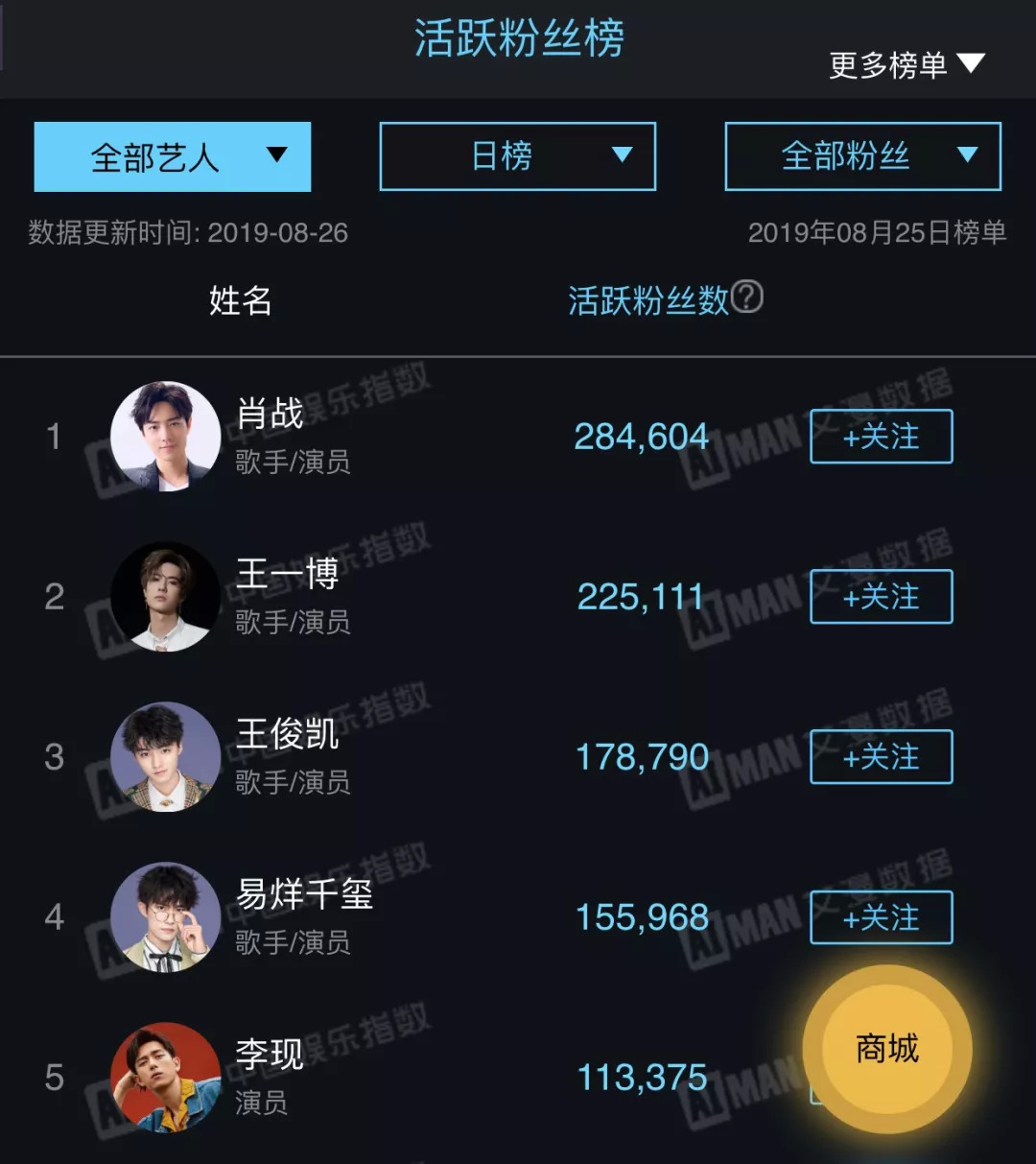Viewport: 1036px width, 1164px height.
Task: Open the 全部粉丝 filter dropdown
Action: (863, 156)
